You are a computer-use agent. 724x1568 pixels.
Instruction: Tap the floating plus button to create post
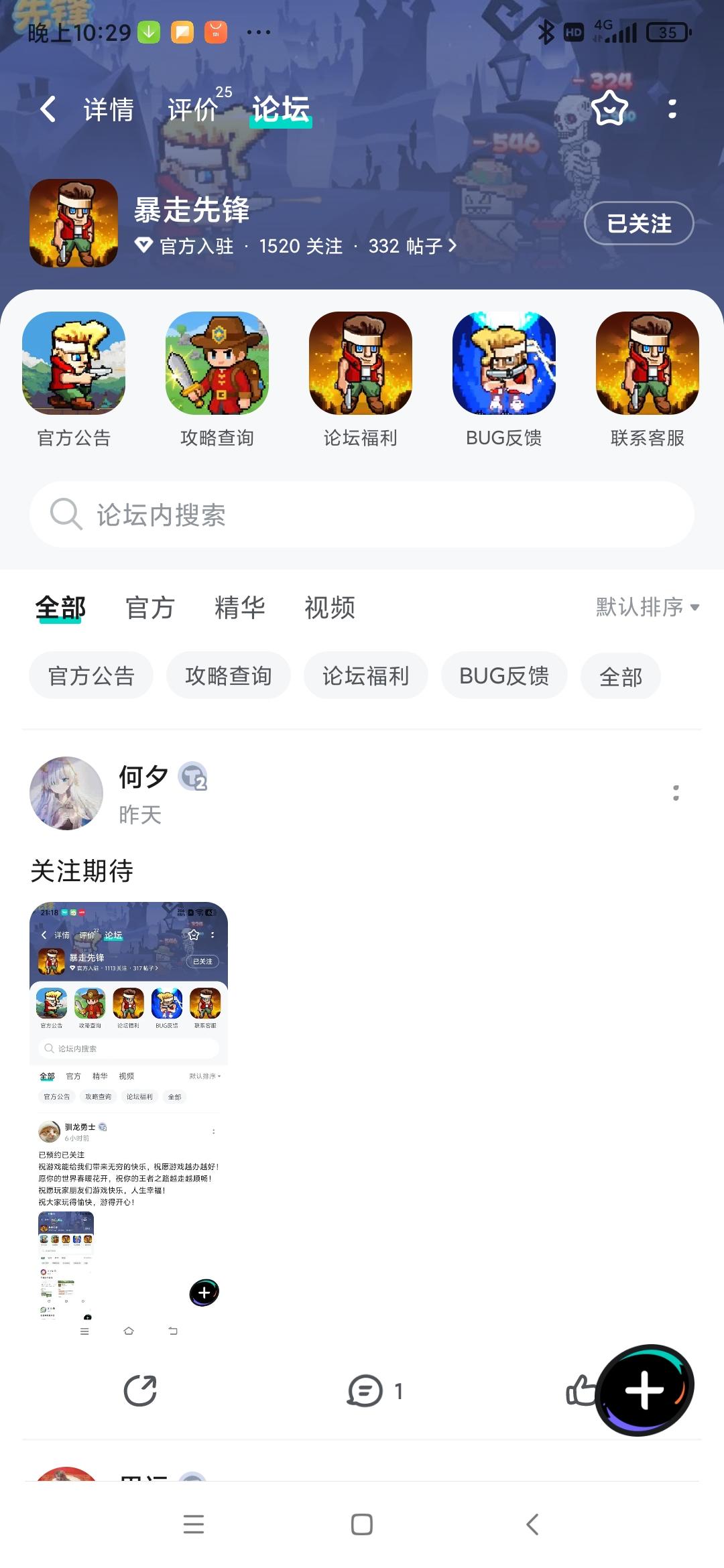coord(644,1391)
